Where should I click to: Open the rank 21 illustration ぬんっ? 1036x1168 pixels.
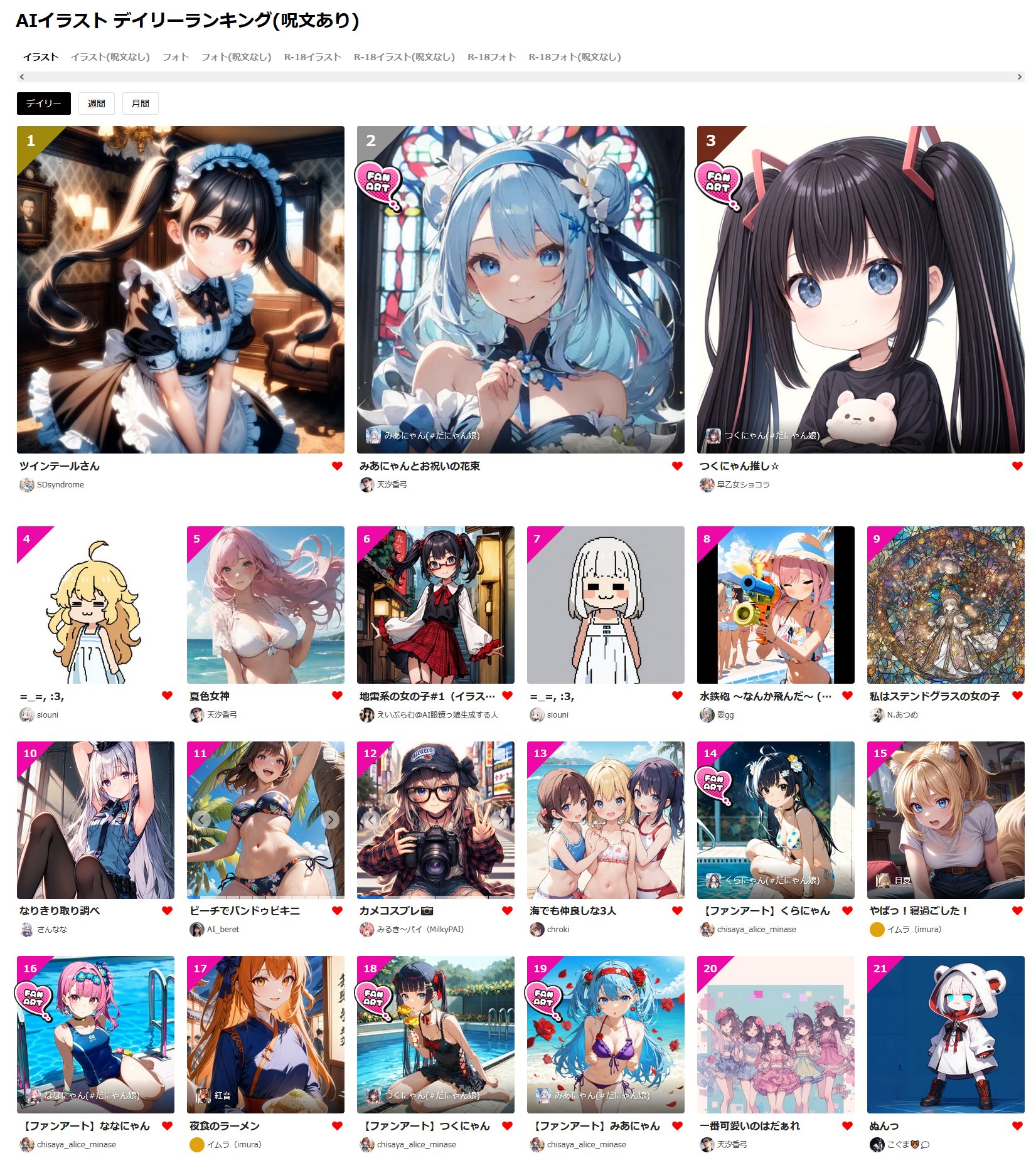coord(945,1034)
